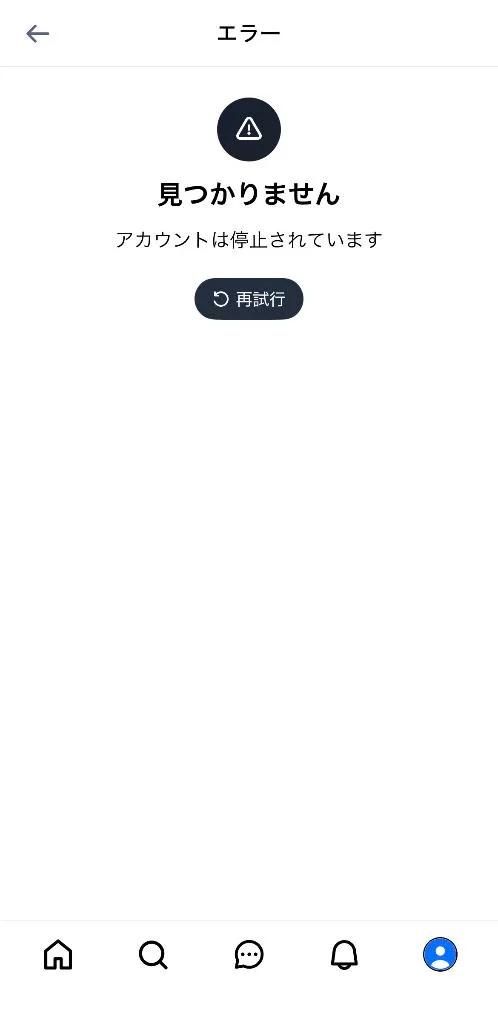Open the chat messages tab
This screenshot has height=1024, width=498.
click(249, 955)
